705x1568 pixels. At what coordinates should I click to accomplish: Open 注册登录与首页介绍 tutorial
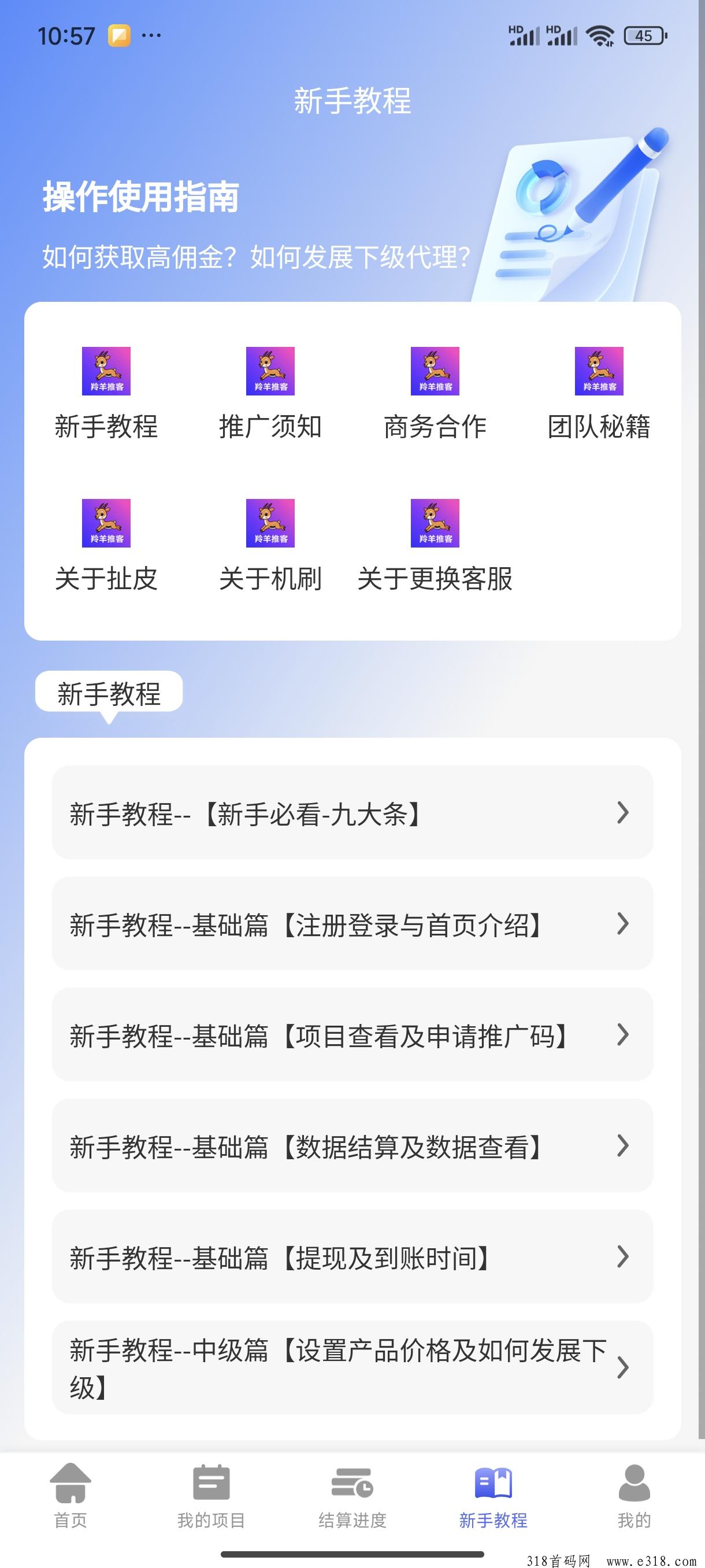[x=353, y=924]
